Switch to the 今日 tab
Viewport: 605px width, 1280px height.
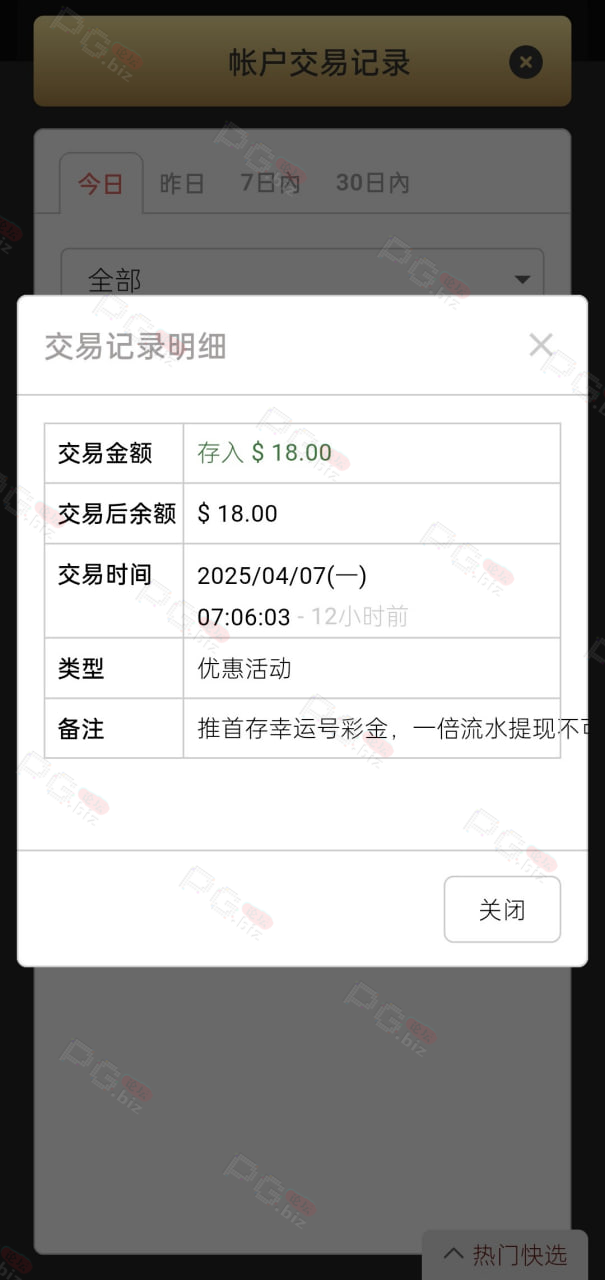pos(101,184)
